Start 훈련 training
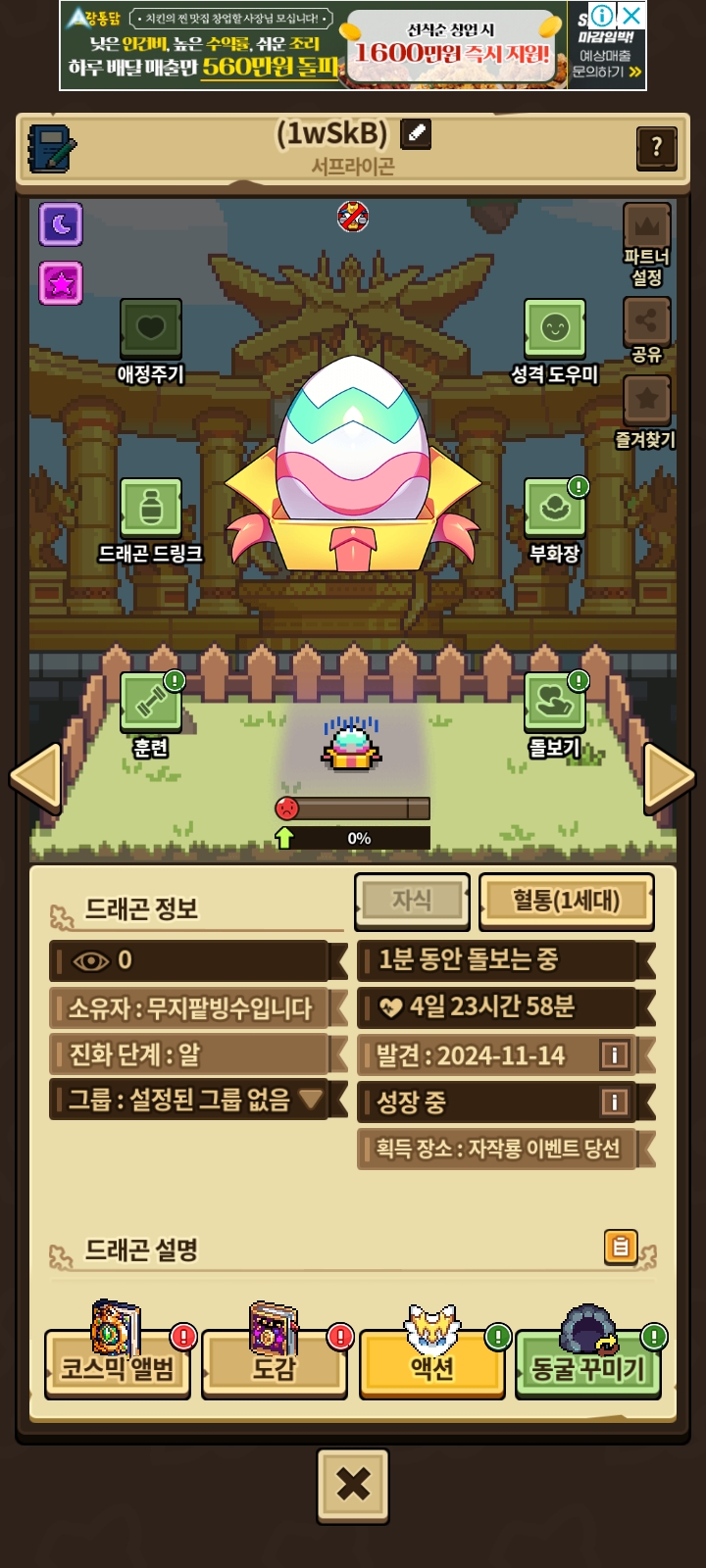This screenshot has height=1568, width=706. 151,714
